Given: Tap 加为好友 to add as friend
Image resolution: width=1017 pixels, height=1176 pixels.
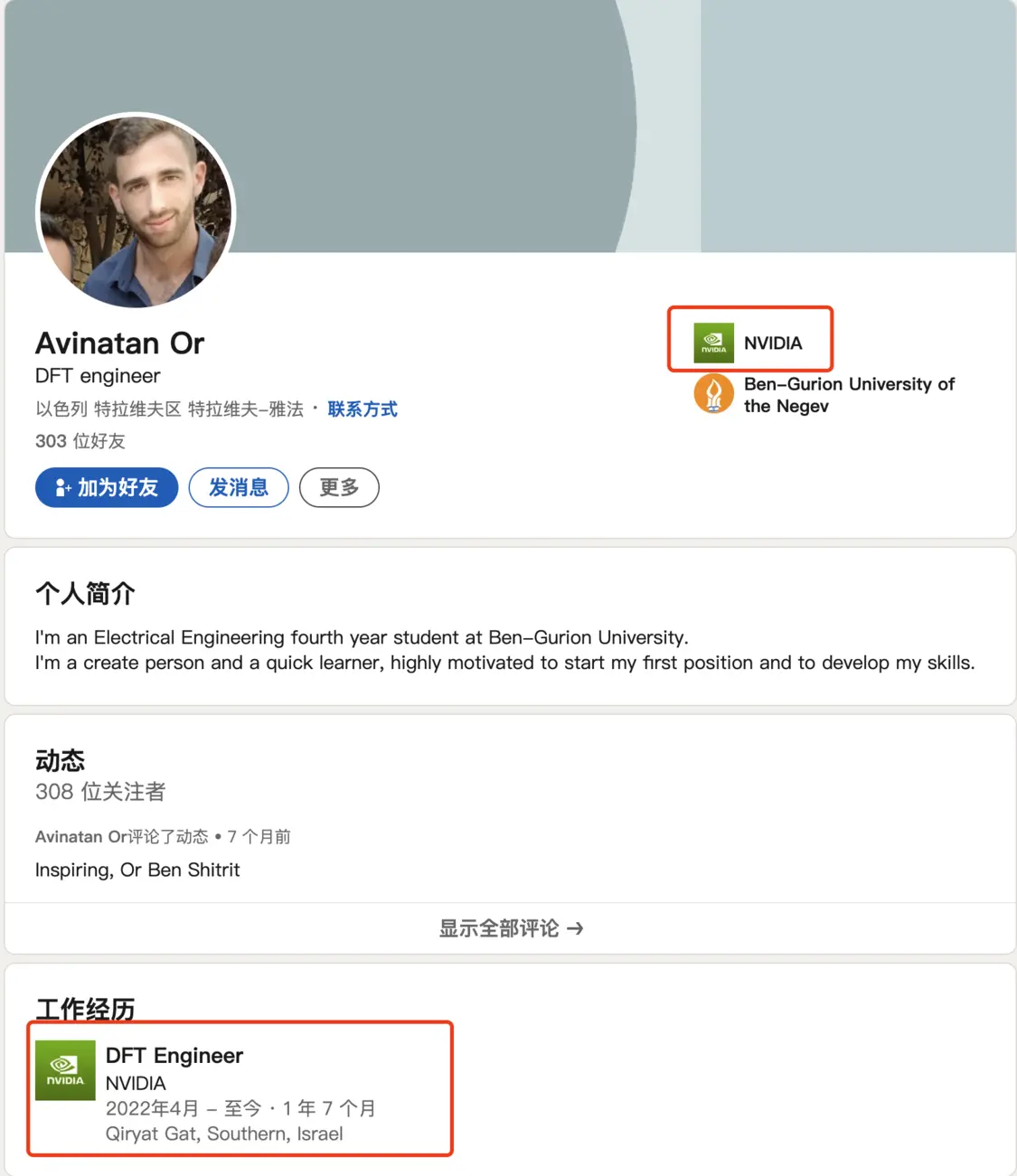Looking at the screenshot, I should [x=107, y=487].
